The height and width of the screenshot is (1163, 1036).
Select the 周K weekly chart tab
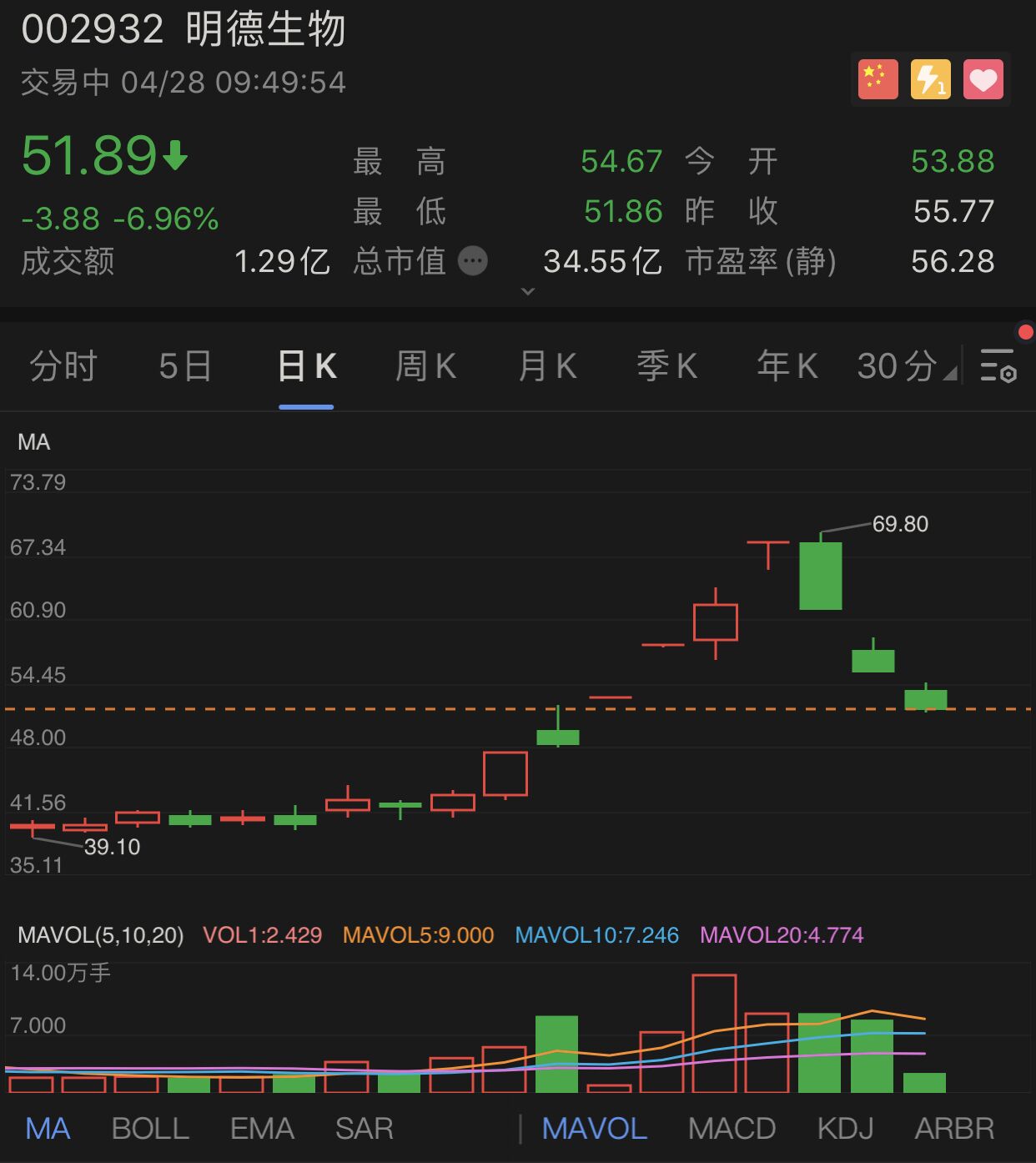(425, 366)
